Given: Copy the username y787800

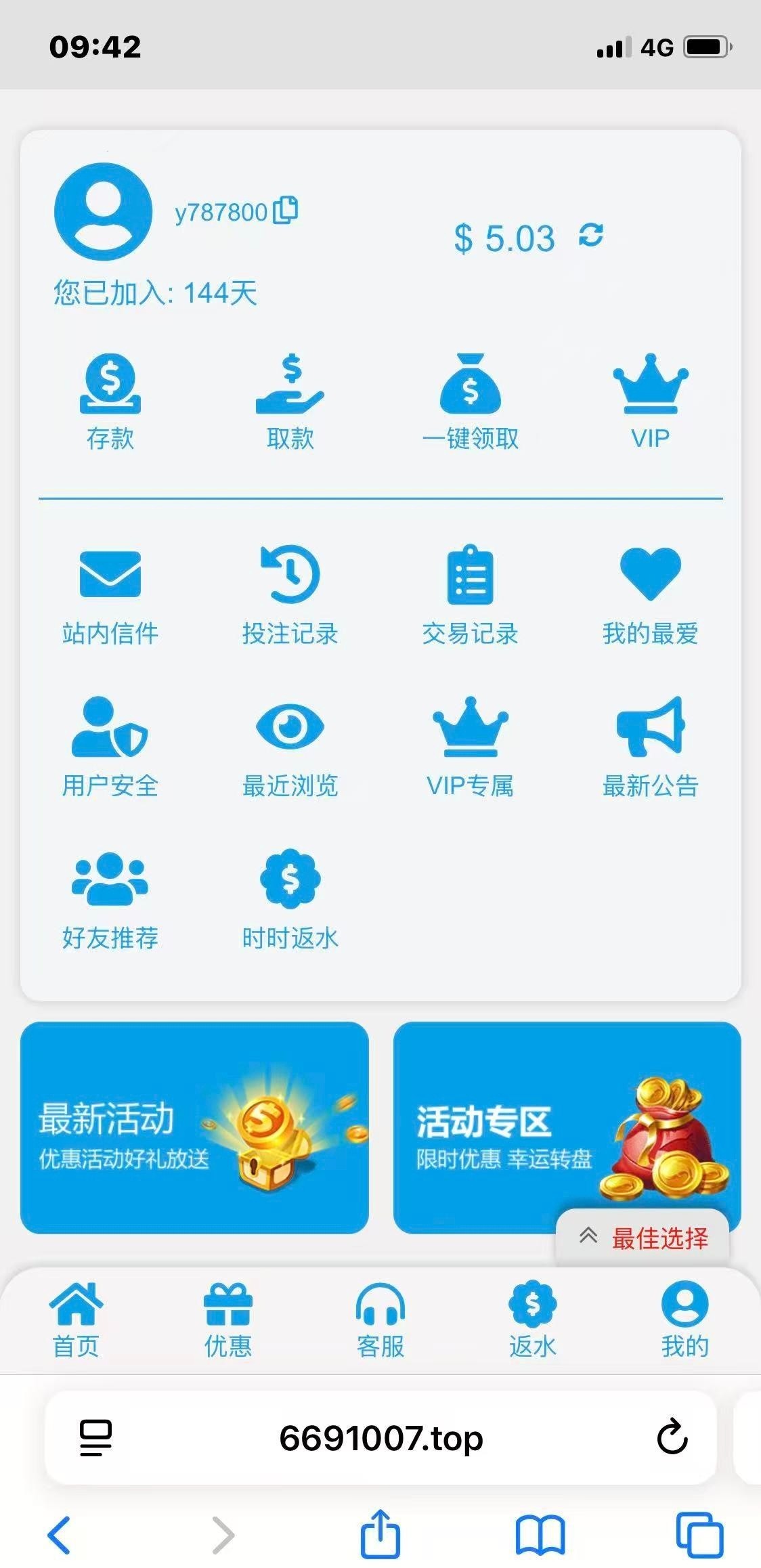Looking at the screenshot, I should click(285, 211).
